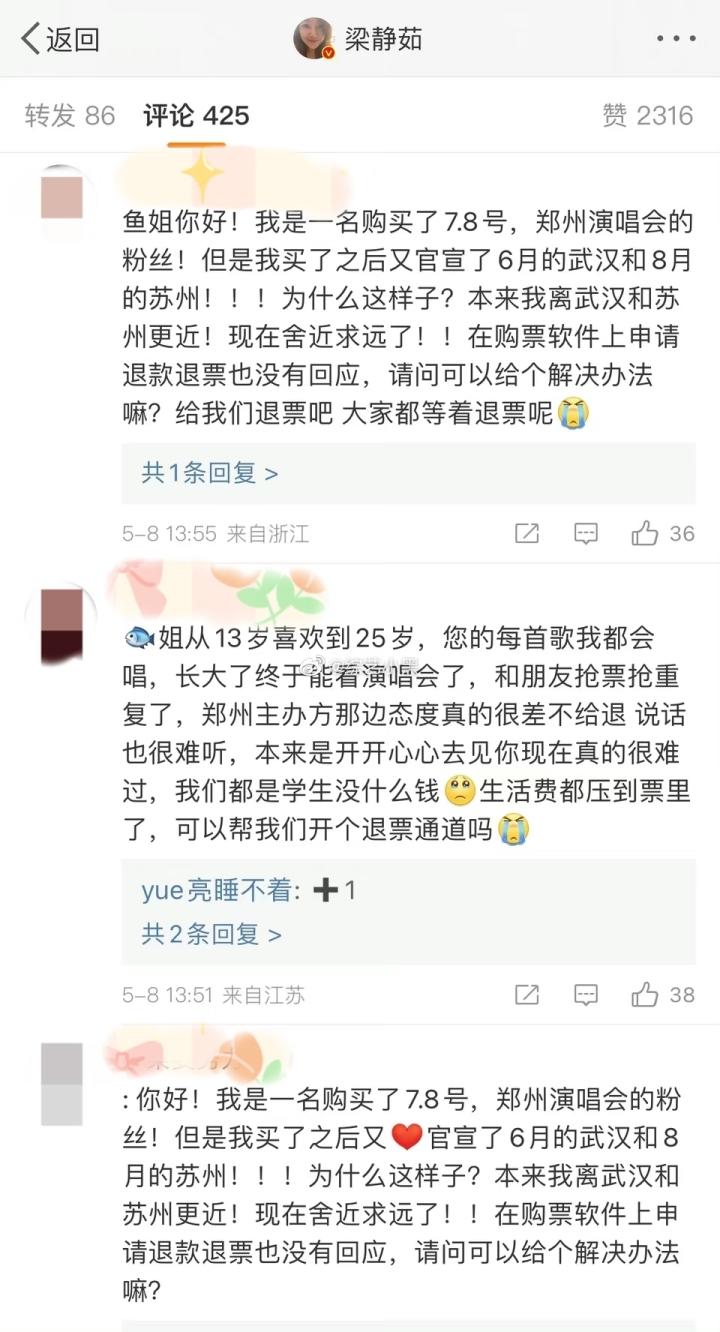The width and height of the screenshot is (720, 1332).
Task: Go back using the 返回 button
Action: (x=60, y=39)
